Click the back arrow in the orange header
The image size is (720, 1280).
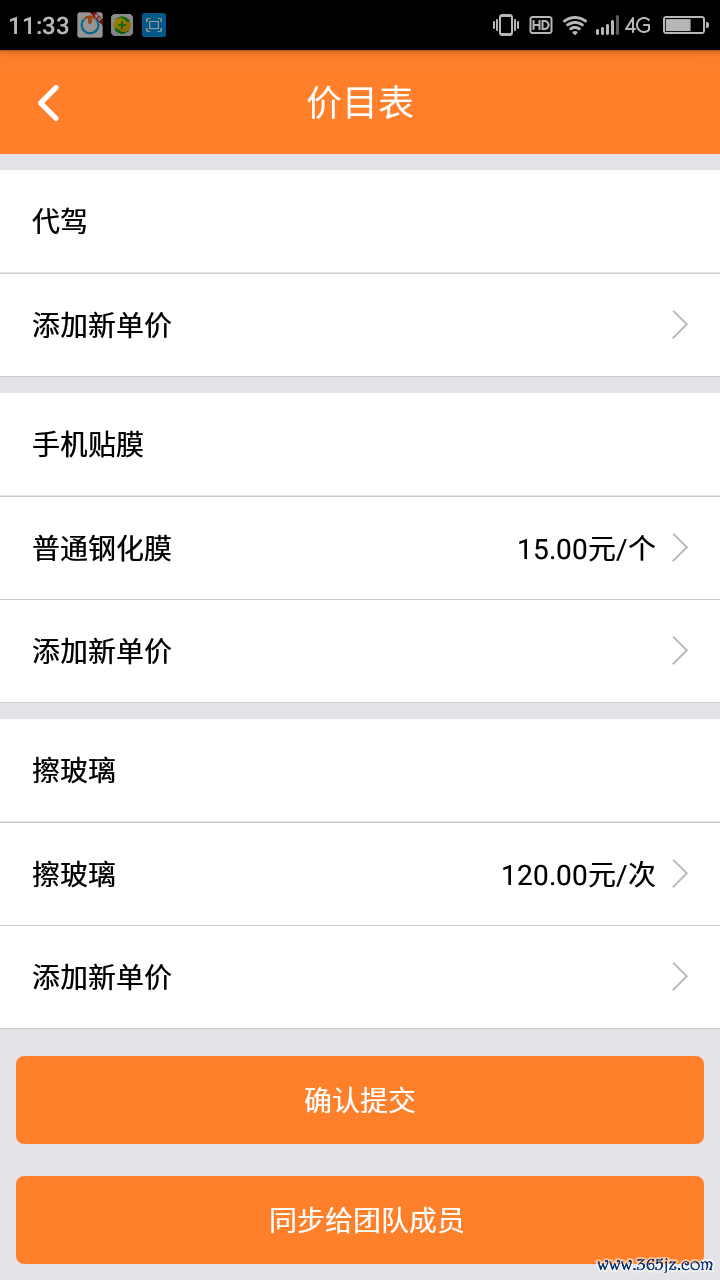click(x=47, y=101)
